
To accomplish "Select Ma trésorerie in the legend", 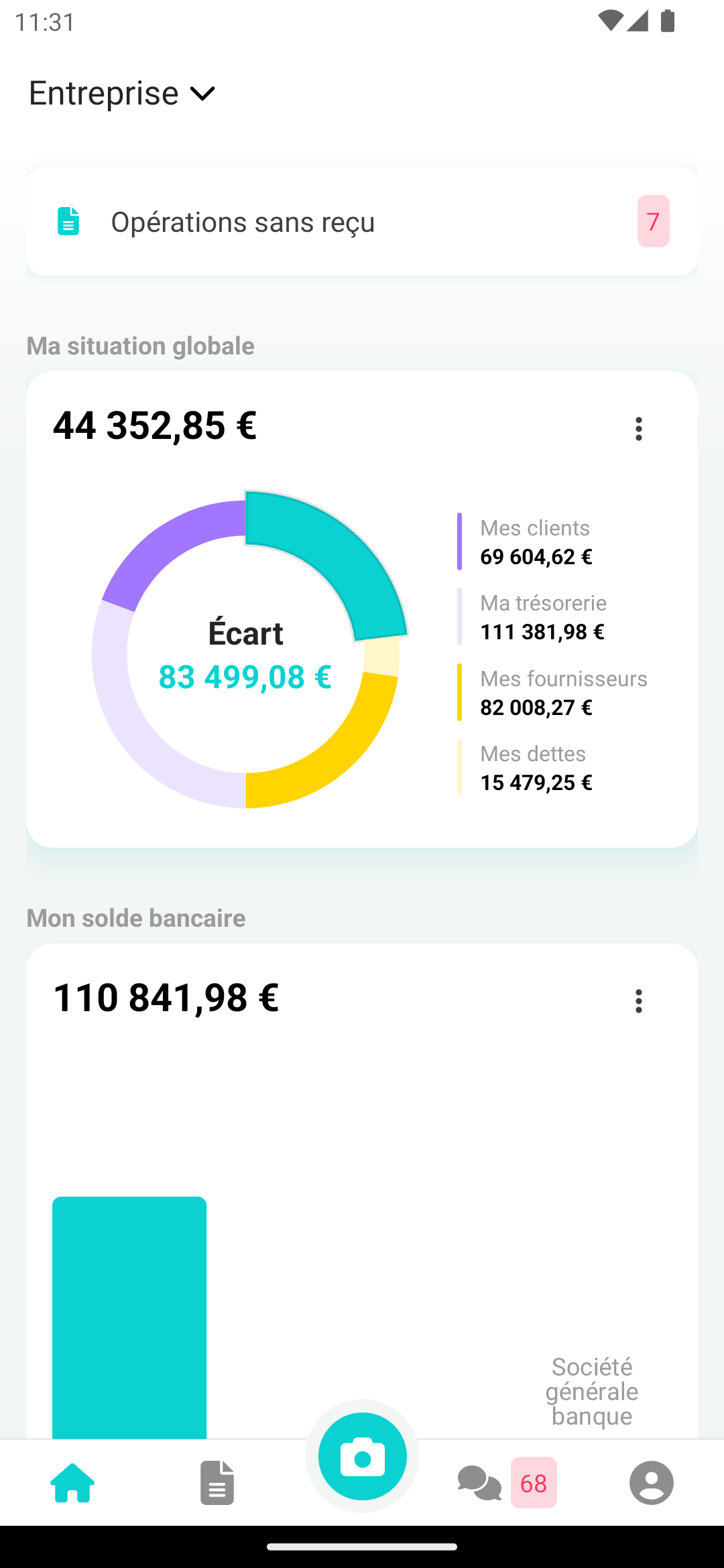I will click(x=543, y=617).
